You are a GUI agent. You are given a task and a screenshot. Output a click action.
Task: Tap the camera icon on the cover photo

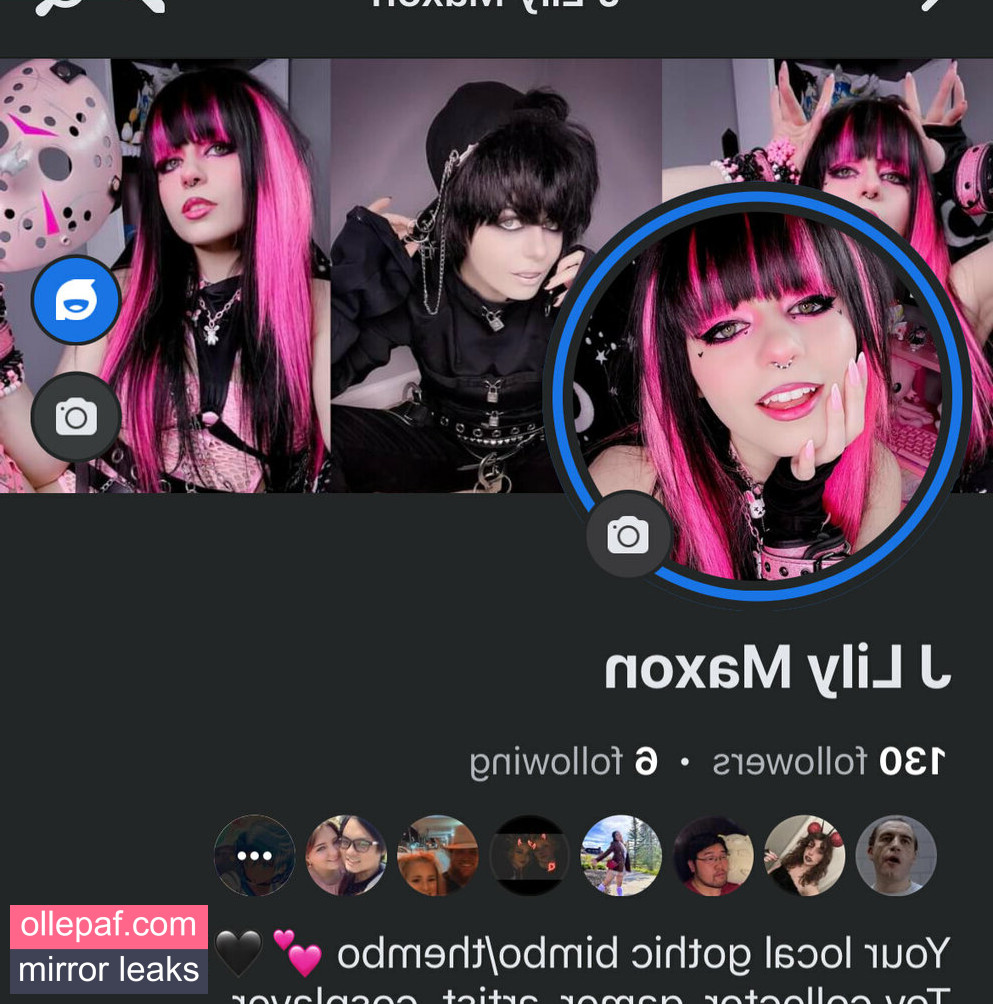(76, 418)
